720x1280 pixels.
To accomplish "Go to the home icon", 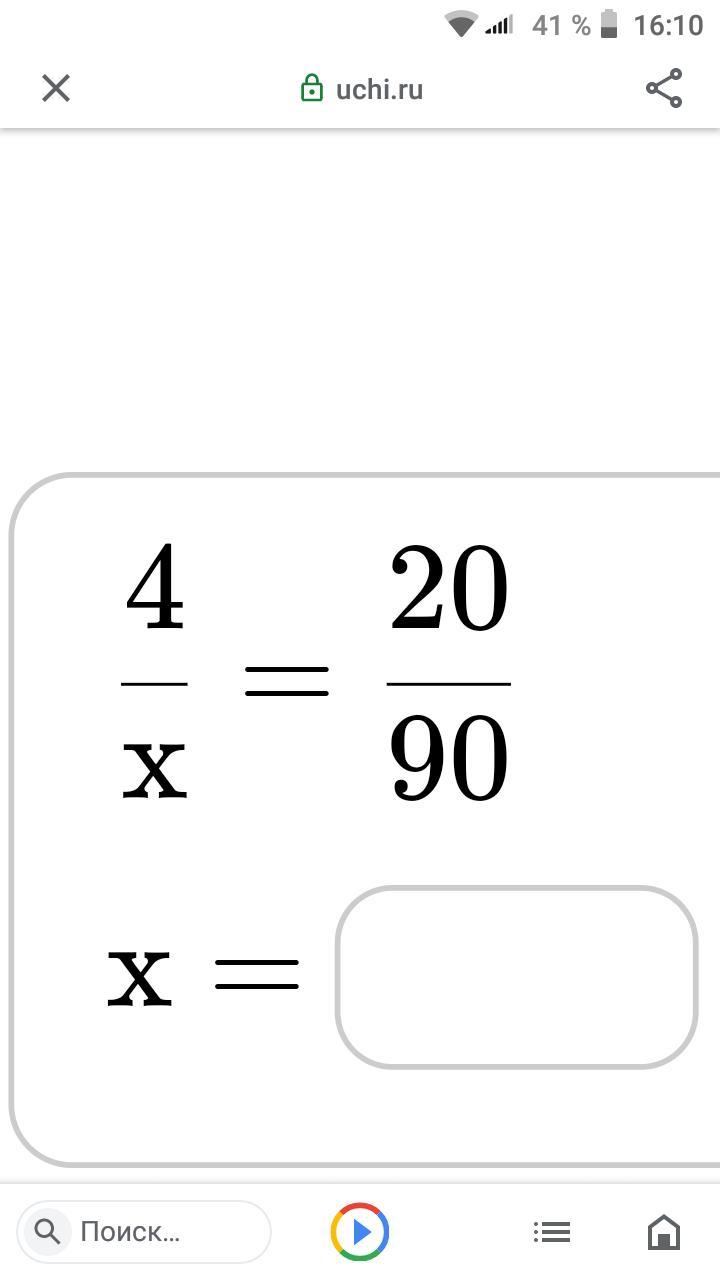I will point(664,1232).
